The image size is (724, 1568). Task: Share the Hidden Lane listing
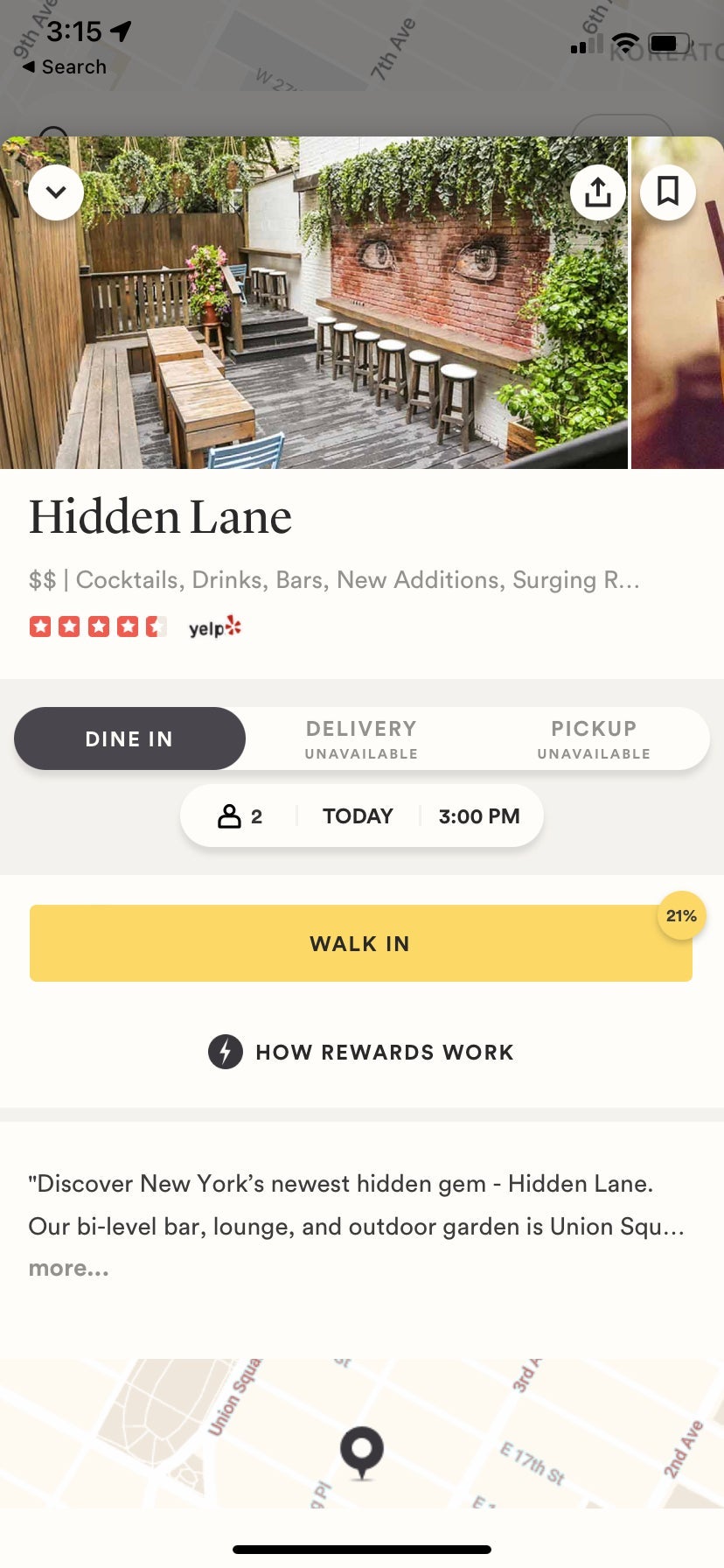pyautogui.click(x=598, y=192)
